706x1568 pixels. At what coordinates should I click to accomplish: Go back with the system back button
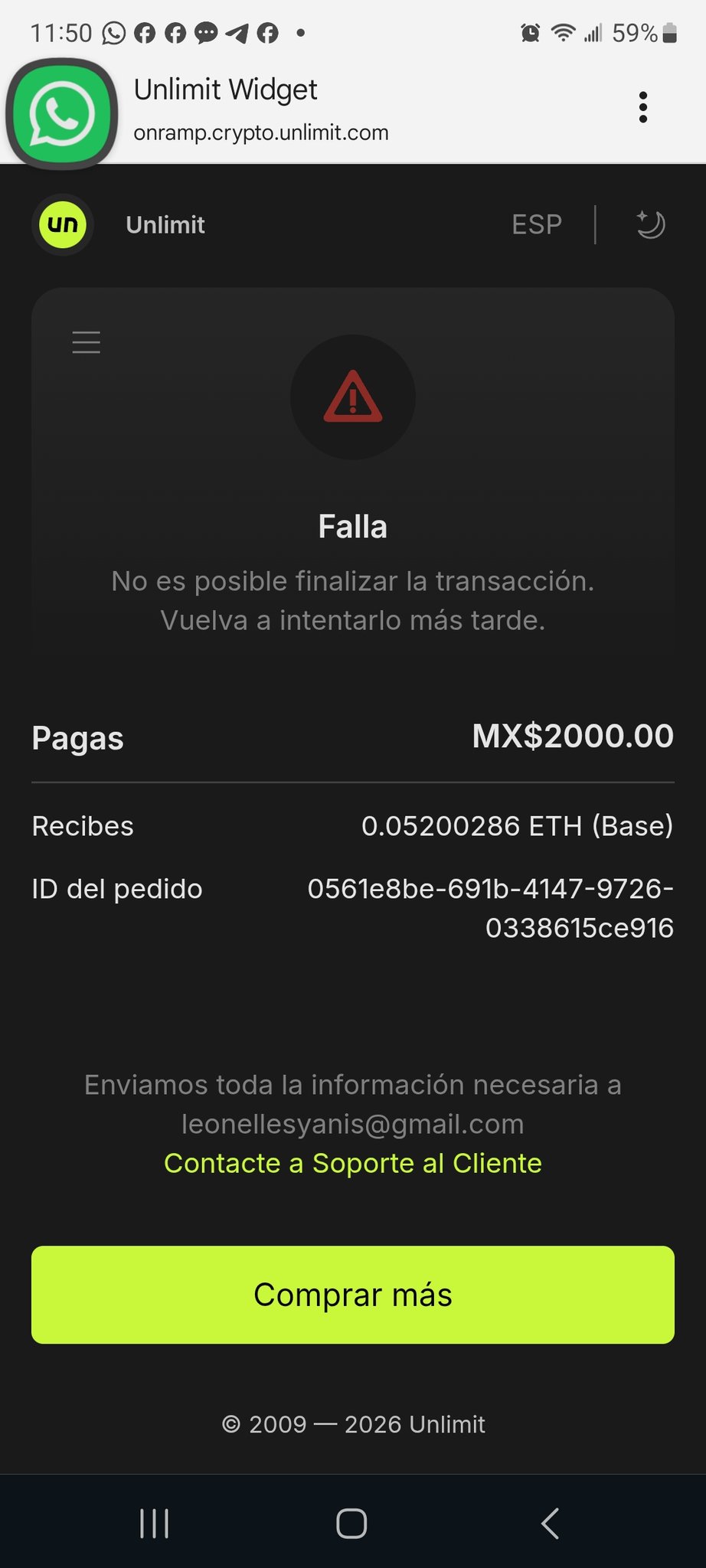tap(550, 1524)
